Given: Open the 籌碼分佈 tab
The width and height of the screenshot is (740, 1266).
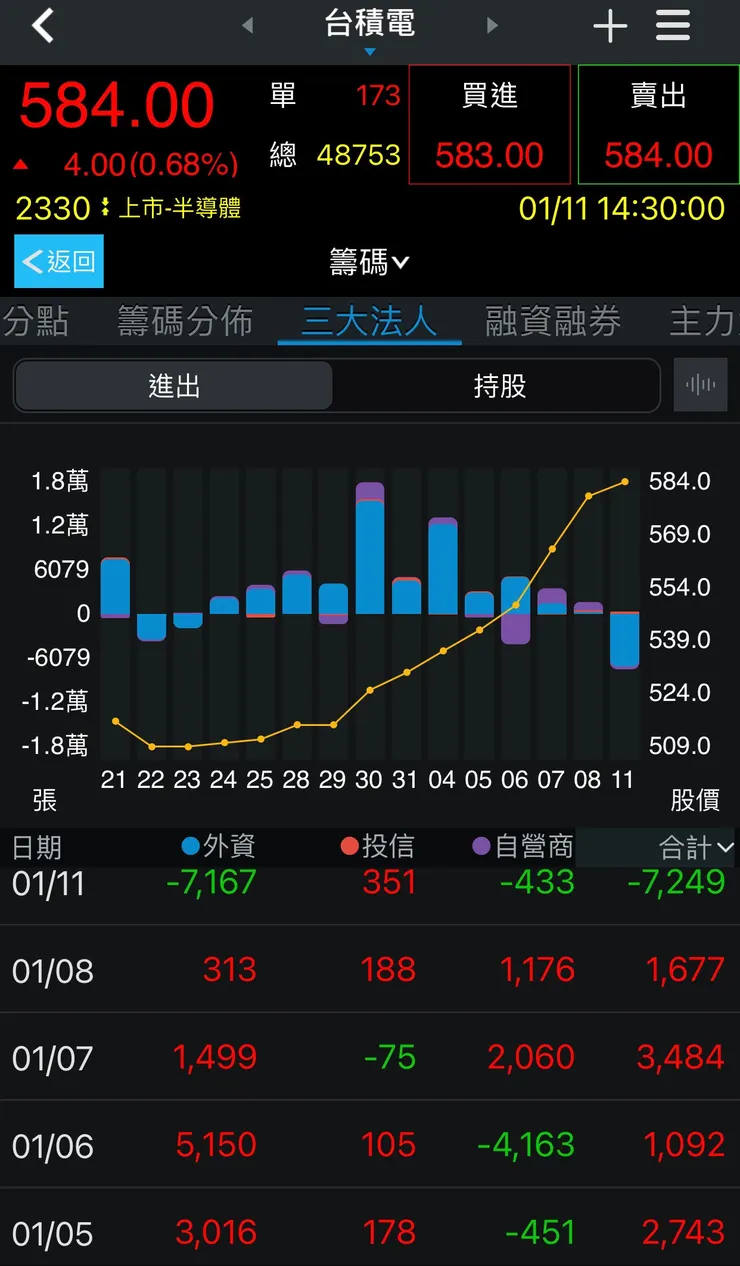Looking at the screenshot, I should [184, 321].
